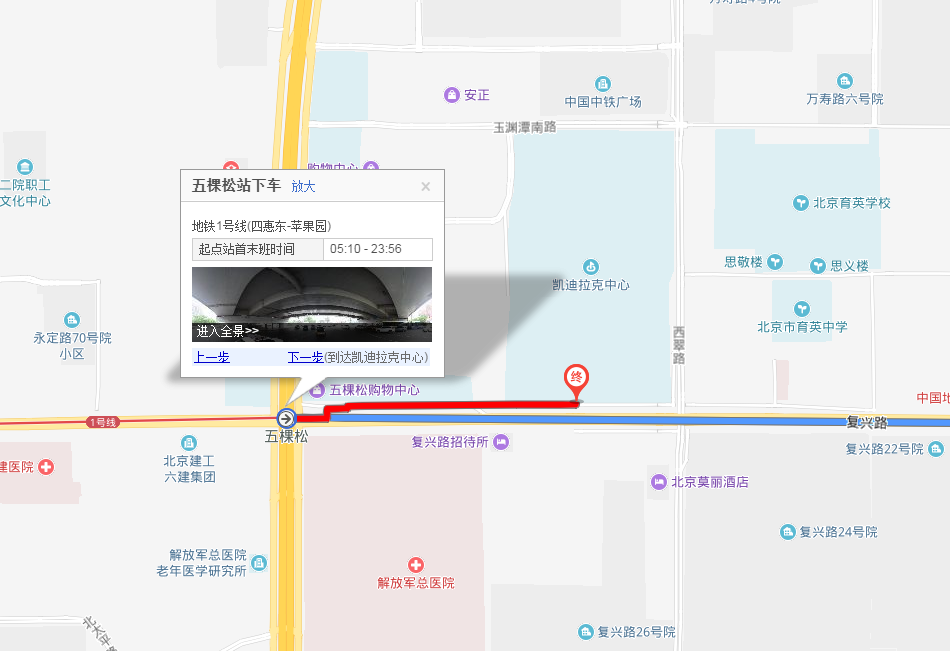Open 北京育英学校 school marker
Image resolution: width=950 pixels, height=651 pixels.
pos(801,203)
